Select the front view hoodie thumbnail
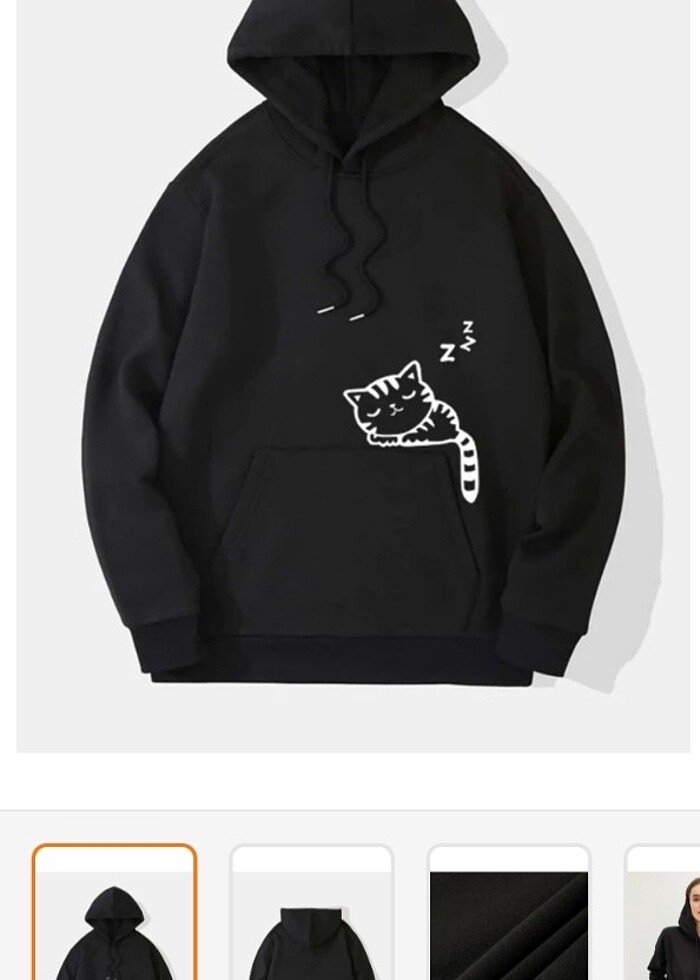The width and height of the screenshot is (700, 980). (114, 915)
